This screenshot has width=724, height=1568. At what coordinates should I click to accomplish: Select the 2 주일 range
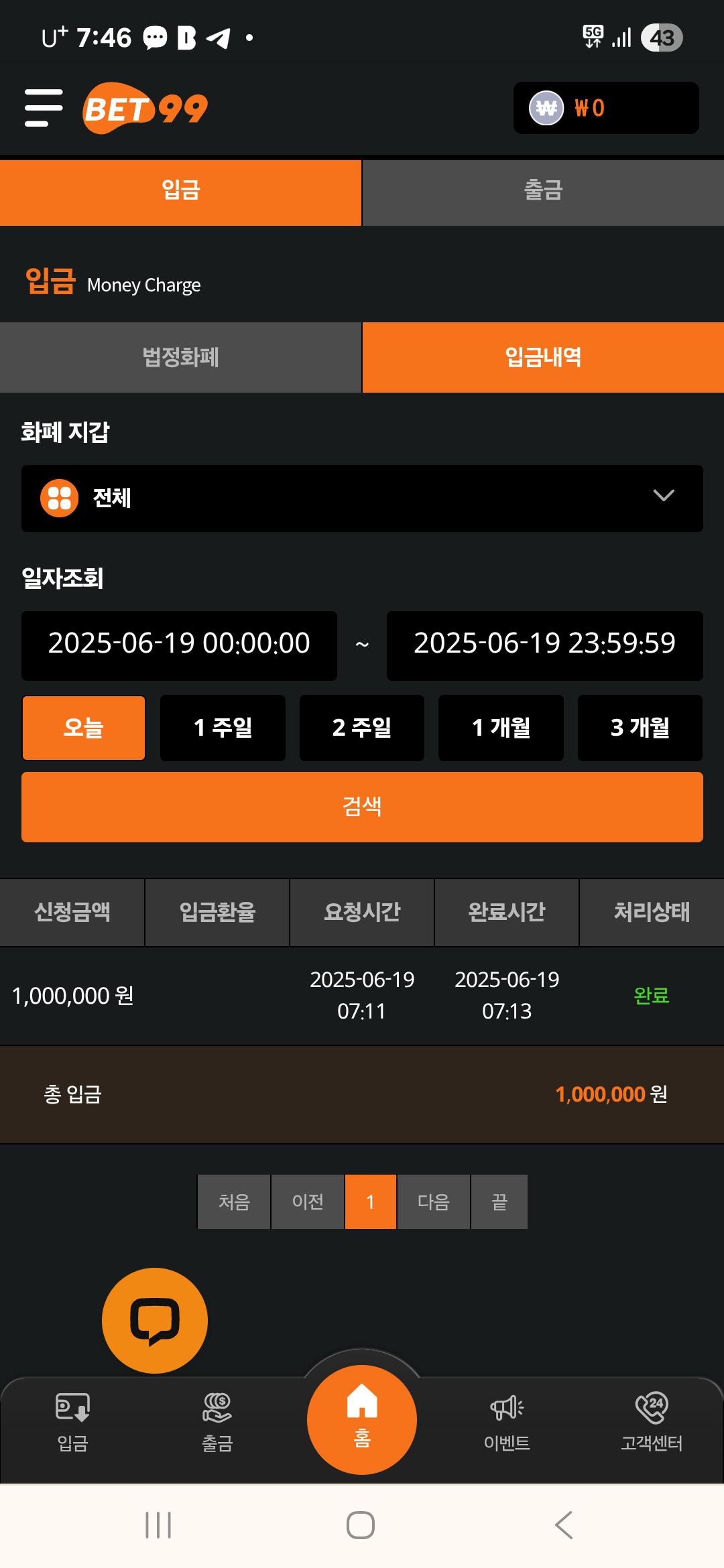pos(362,728)
